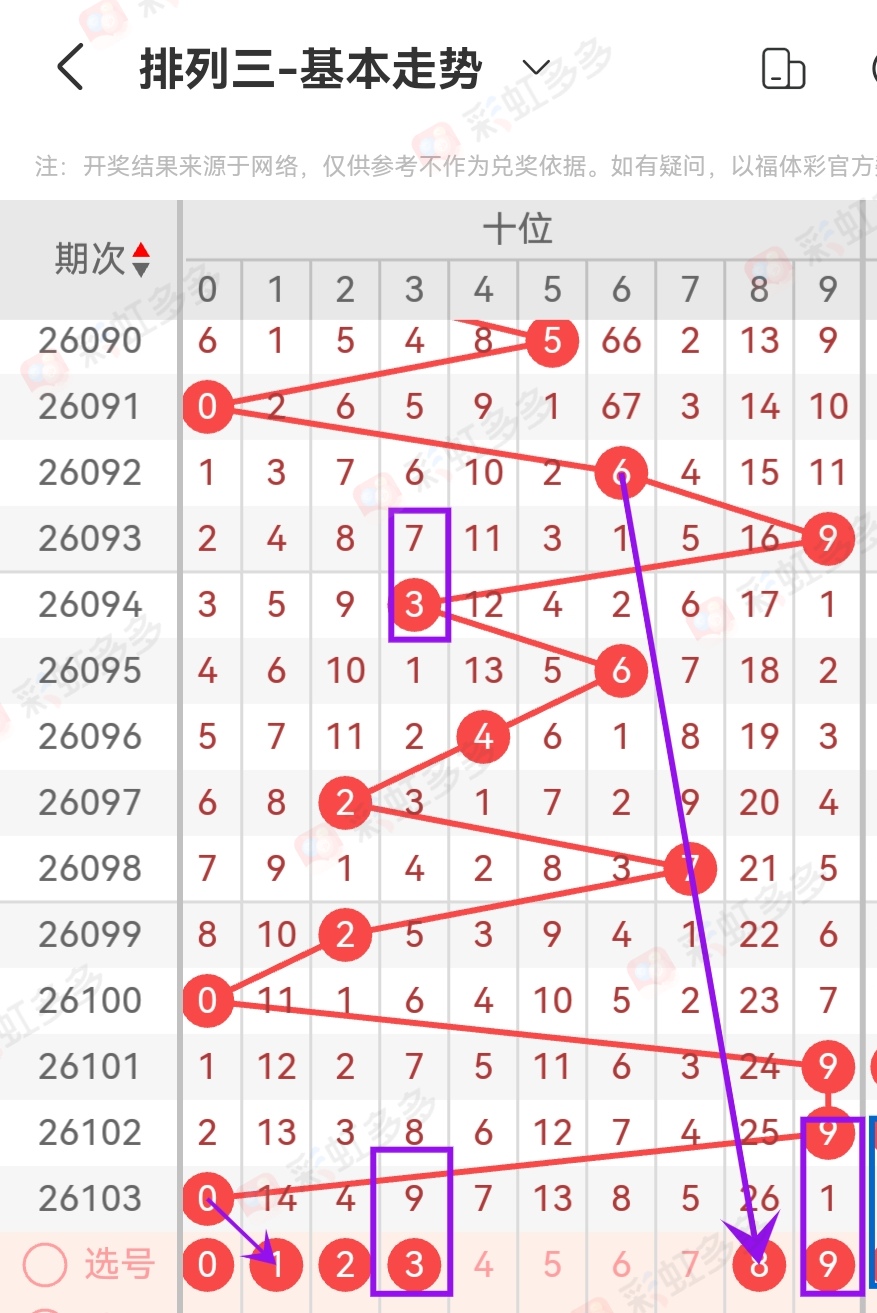Toggle number 4 in the 选号 row
The height and width of the screenshot is (1313, 877).
click(482, 1263)
